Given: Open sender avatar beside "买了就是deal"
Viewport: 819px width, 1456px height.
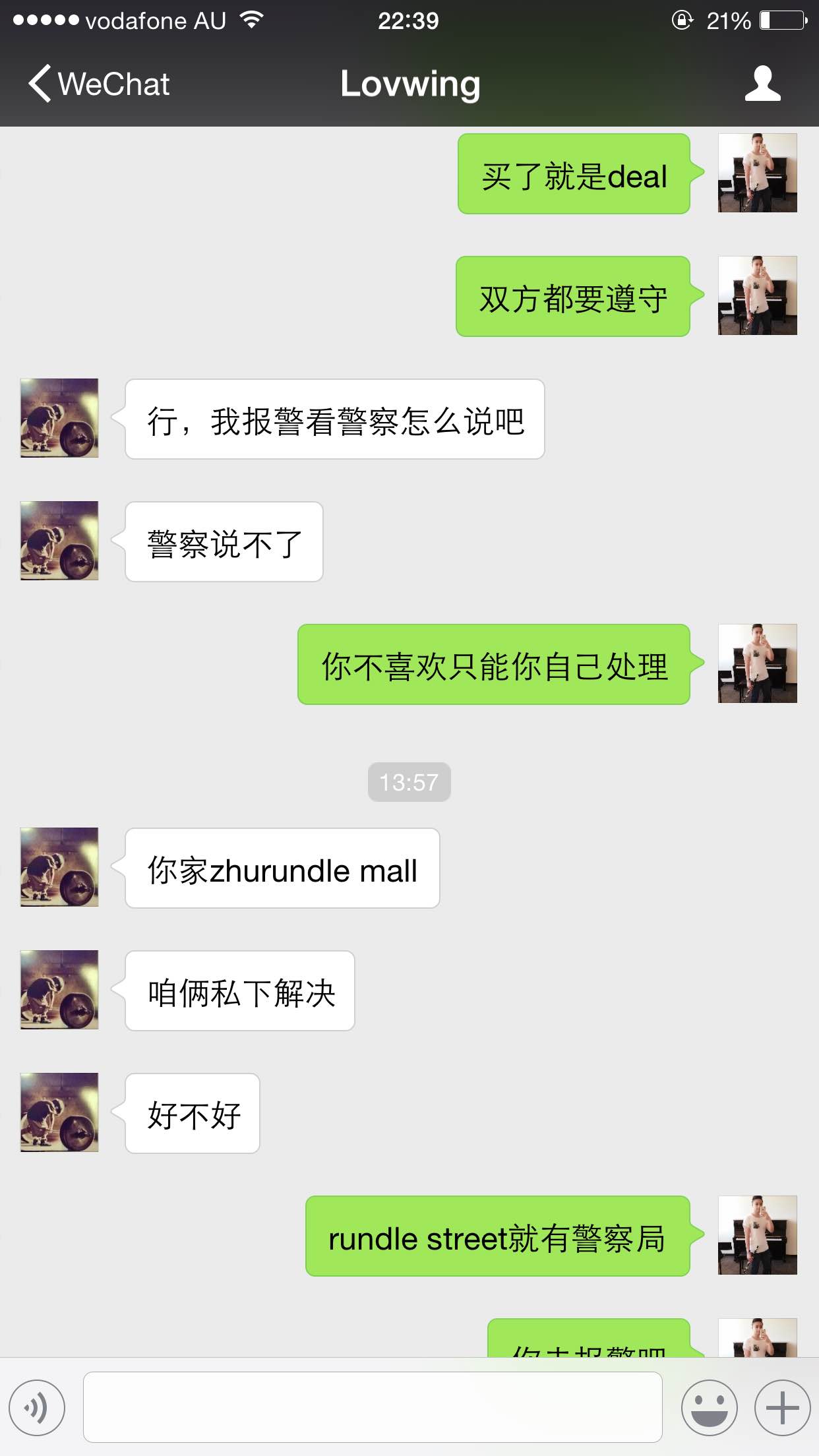Looking at the screenshot, I should (757, 173).
